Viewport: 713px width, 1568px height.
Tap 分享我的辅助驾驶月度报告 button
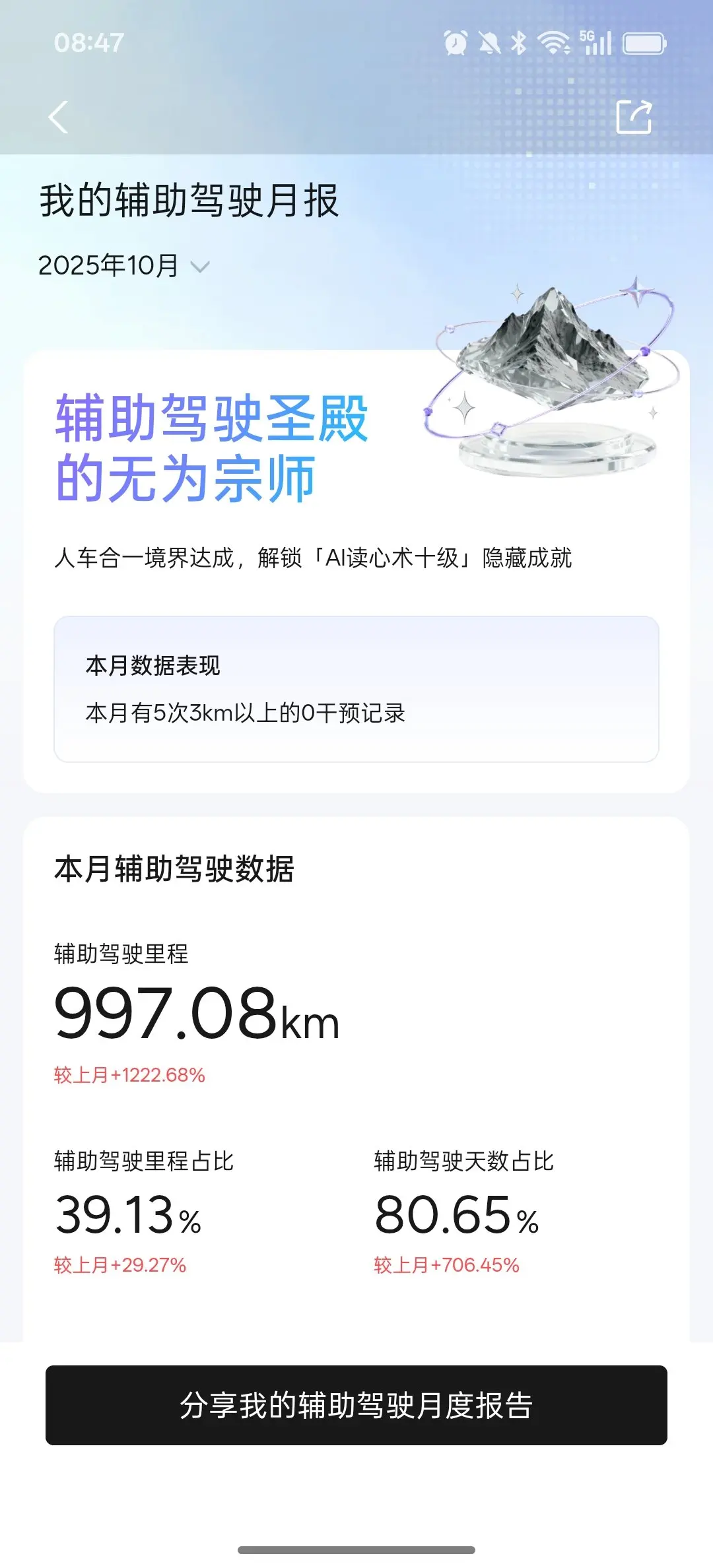coord(356,1405)
